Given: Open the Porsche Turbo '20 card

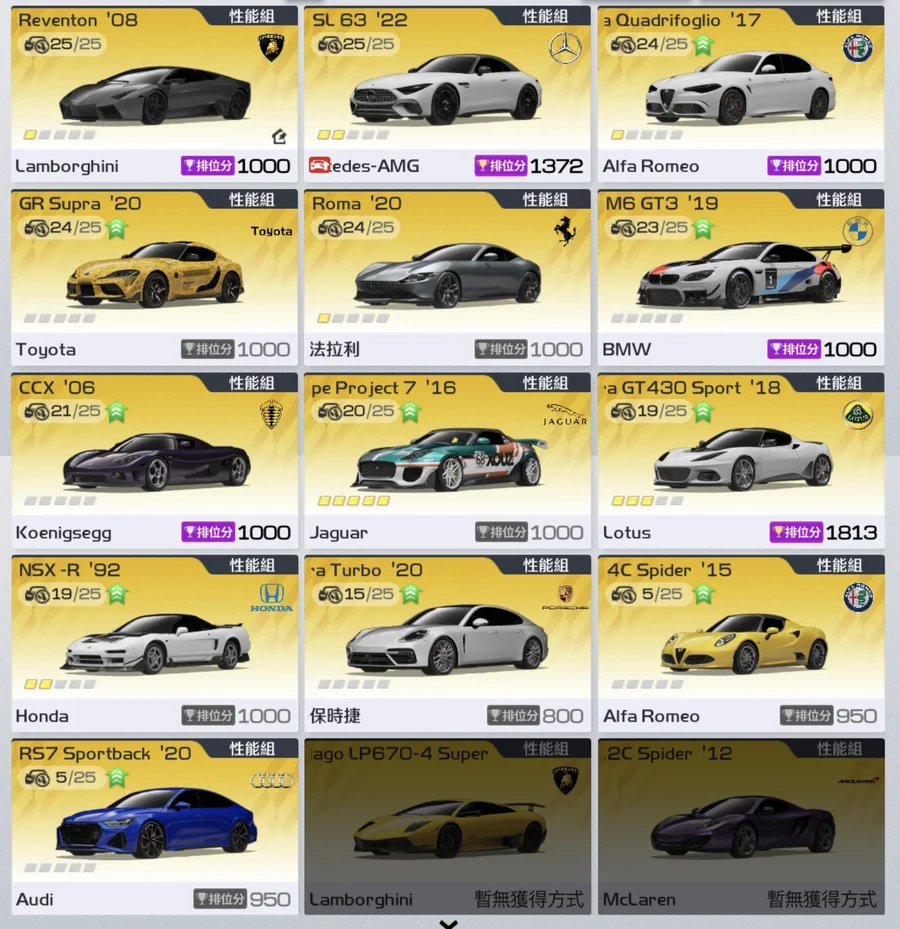Looking at the screenshot, I should [x=447, y=645].
